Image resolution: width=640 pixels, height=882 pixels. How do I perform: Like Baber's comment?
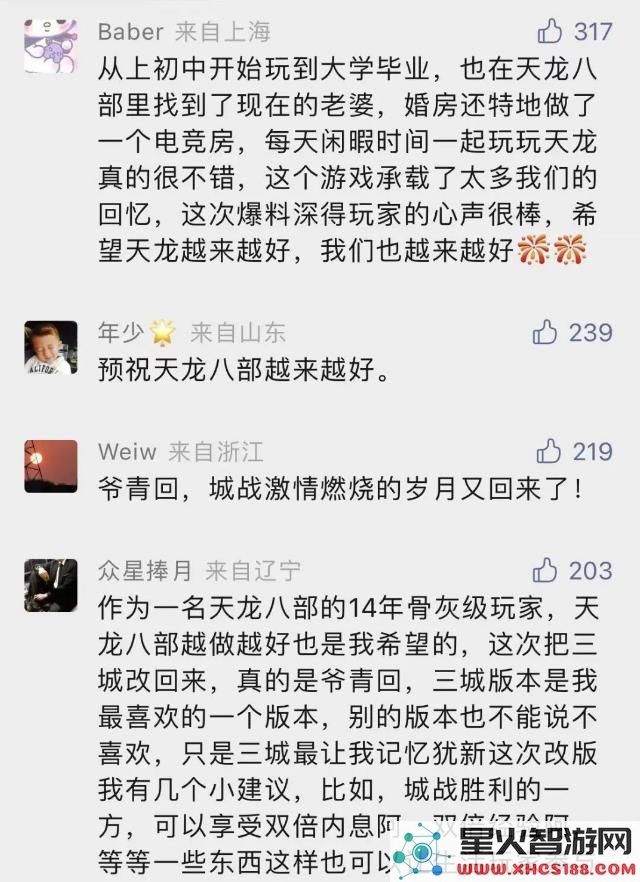click(550, 31)
